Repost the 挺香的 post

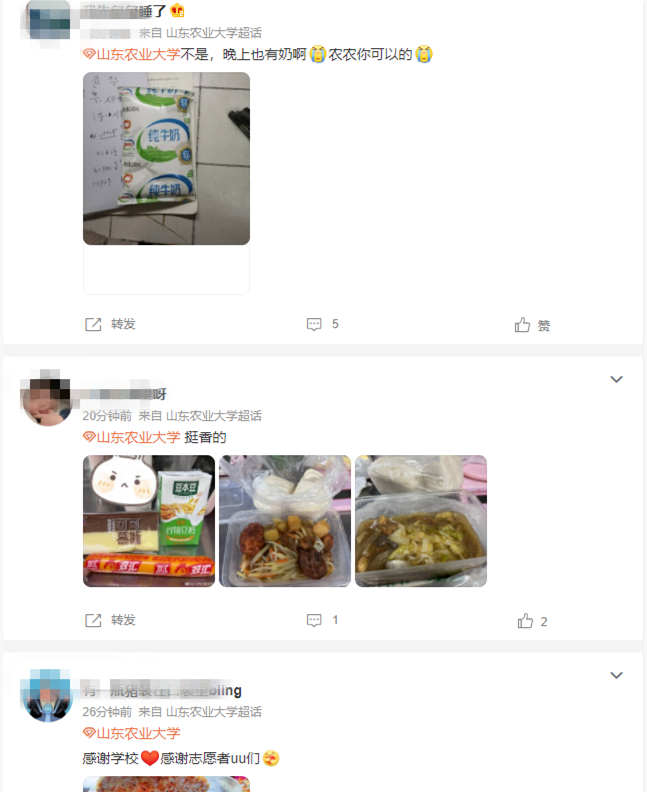110,620
